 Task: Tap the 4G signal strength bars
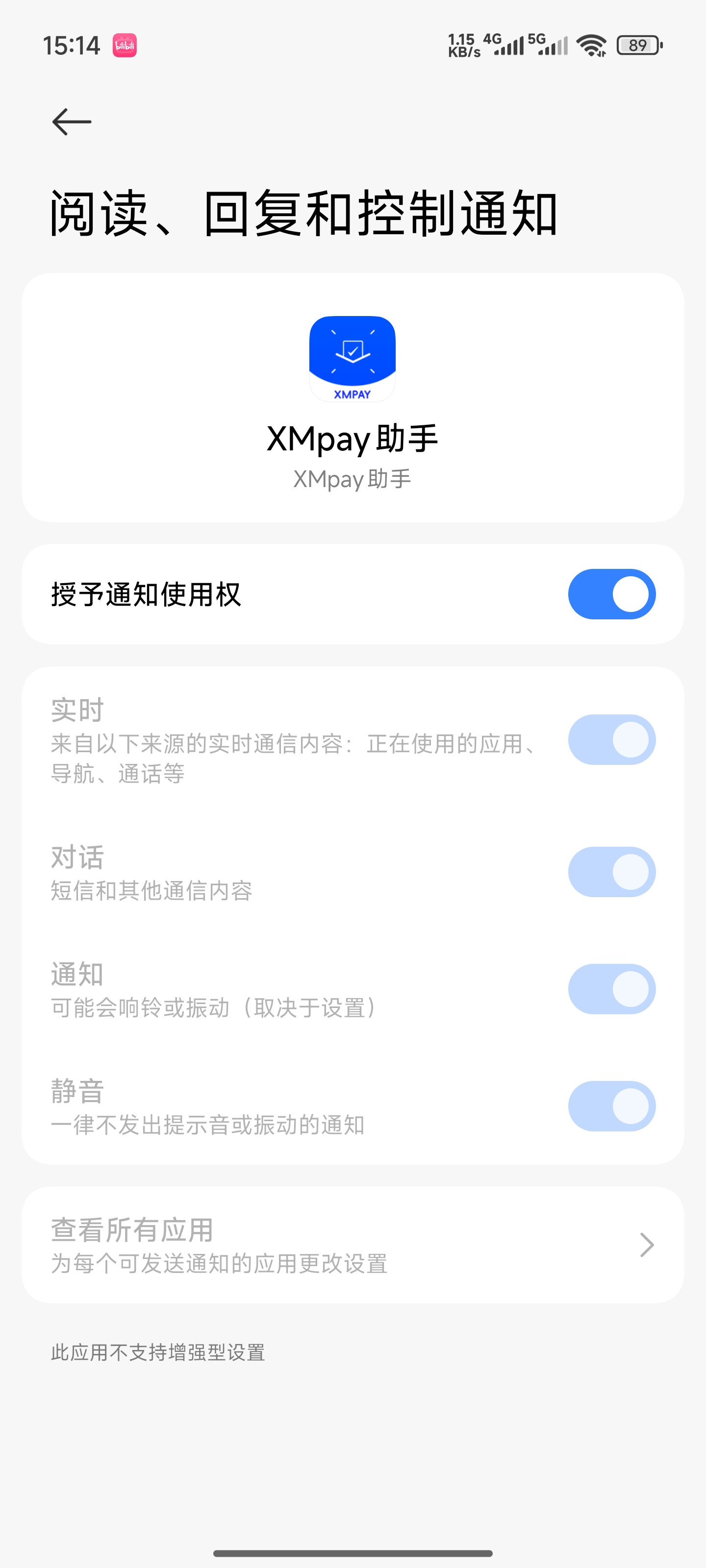coord(509,45)
